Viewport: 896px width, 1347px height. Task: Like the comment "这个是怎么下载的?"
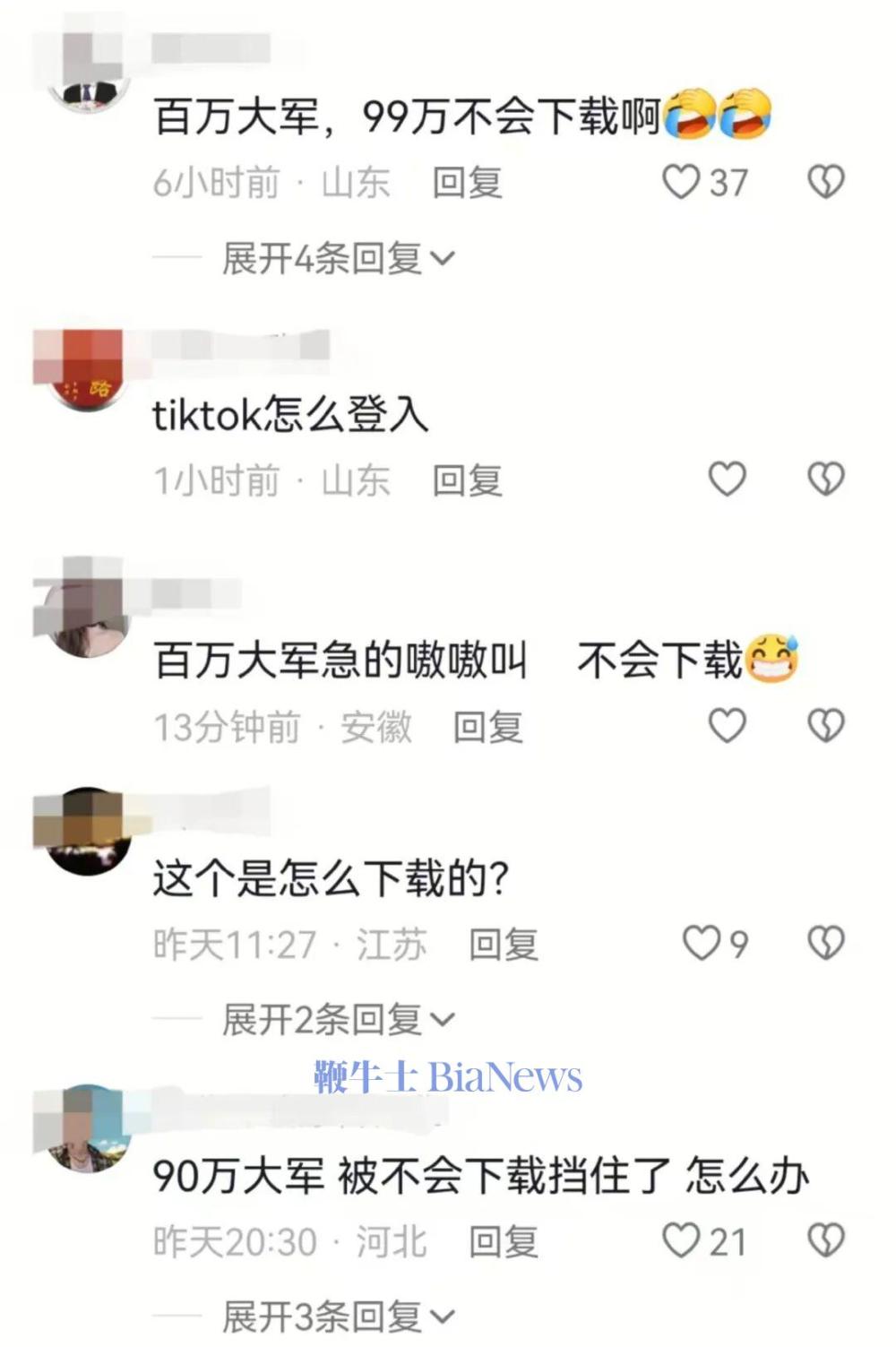coord(701,943)
